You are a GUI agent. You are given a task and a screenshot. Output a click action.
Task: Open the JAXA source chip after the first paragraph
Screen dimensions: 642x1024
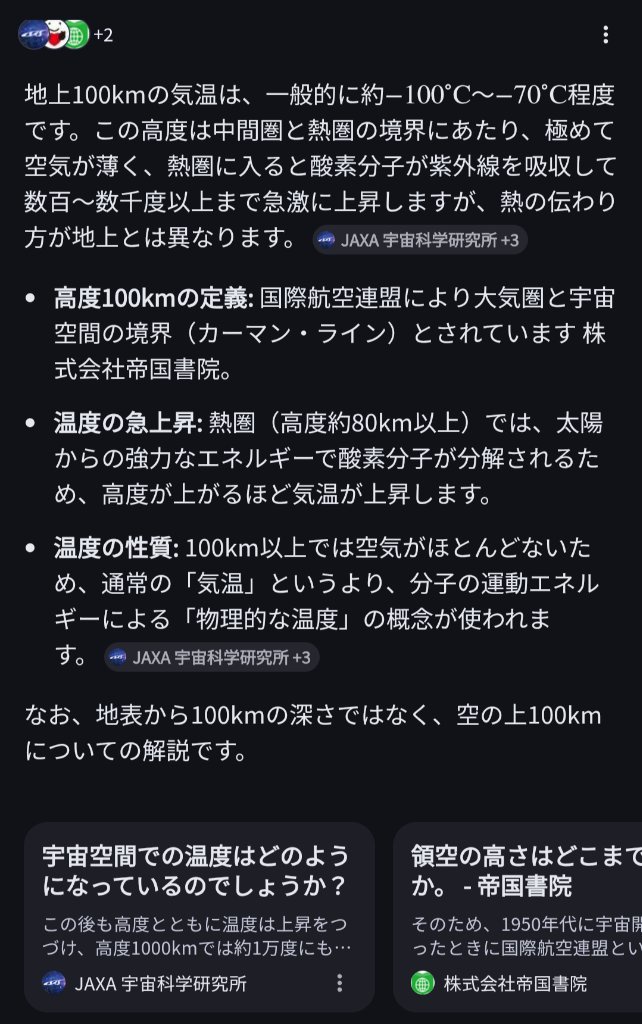420,240
